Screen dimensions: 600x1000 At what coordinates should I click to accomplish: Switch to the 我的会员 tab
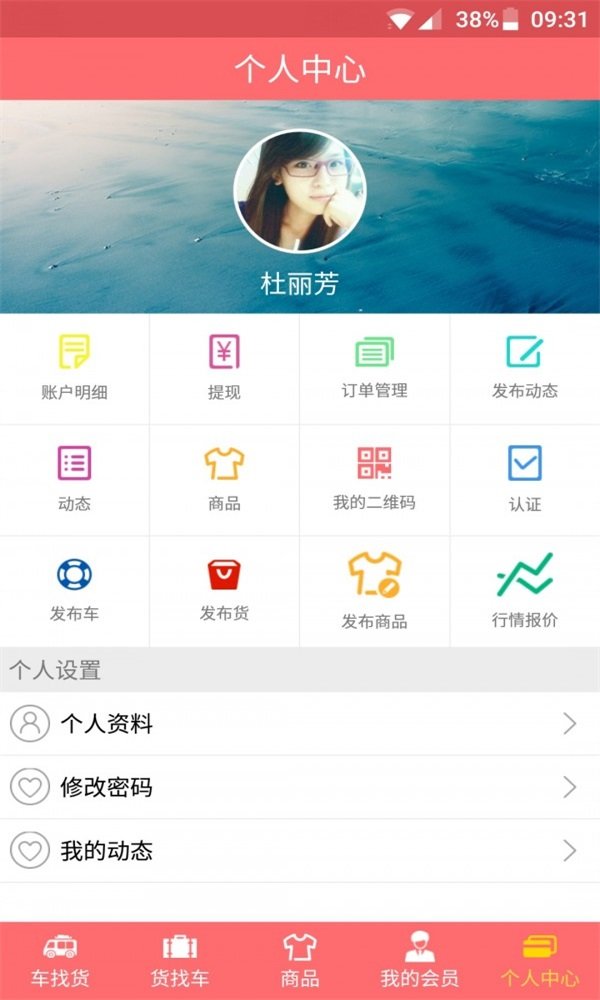(420, 961)
